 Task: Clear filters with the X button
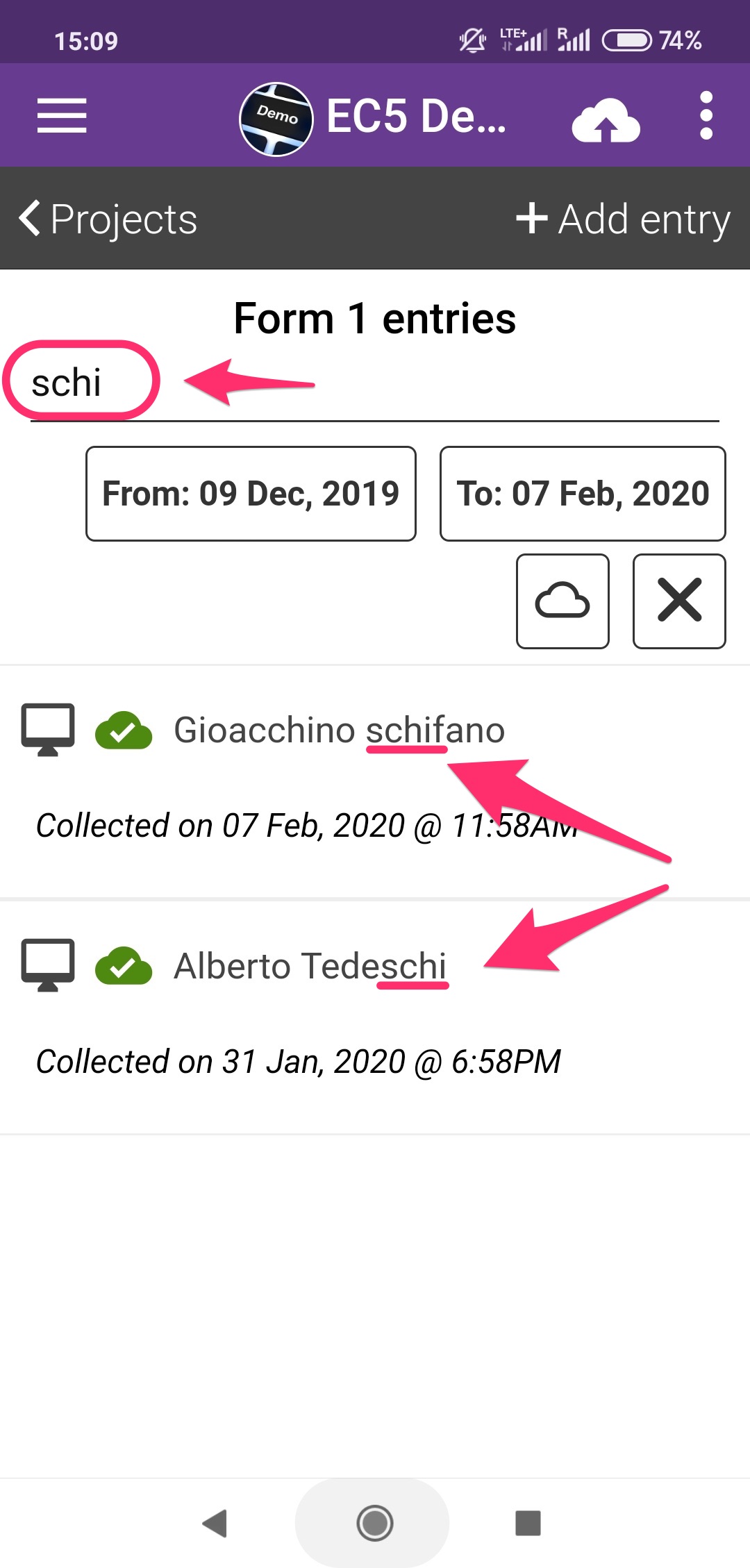(679, 601)
